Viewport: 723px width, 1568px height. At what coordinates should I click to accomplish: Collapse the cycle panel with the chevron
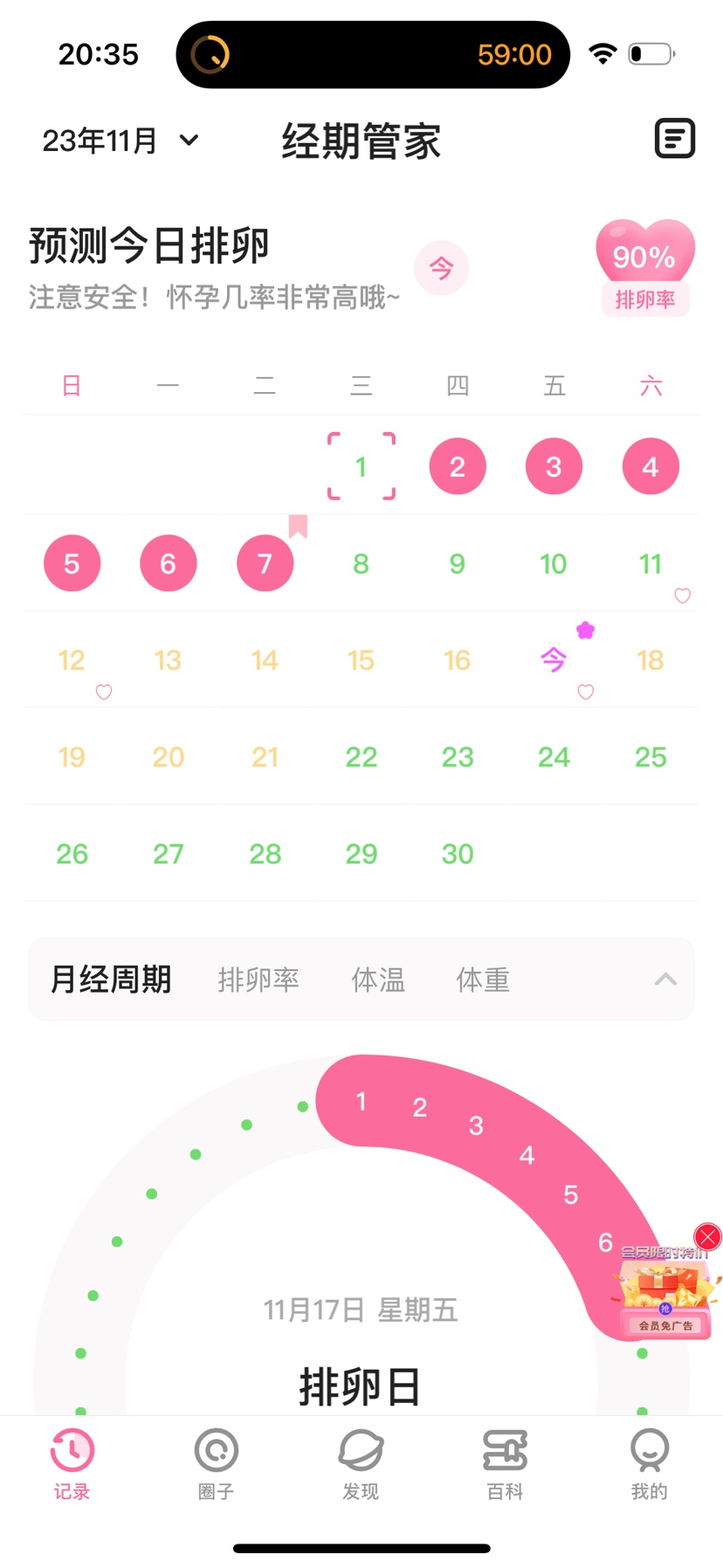tap(665, 980)
